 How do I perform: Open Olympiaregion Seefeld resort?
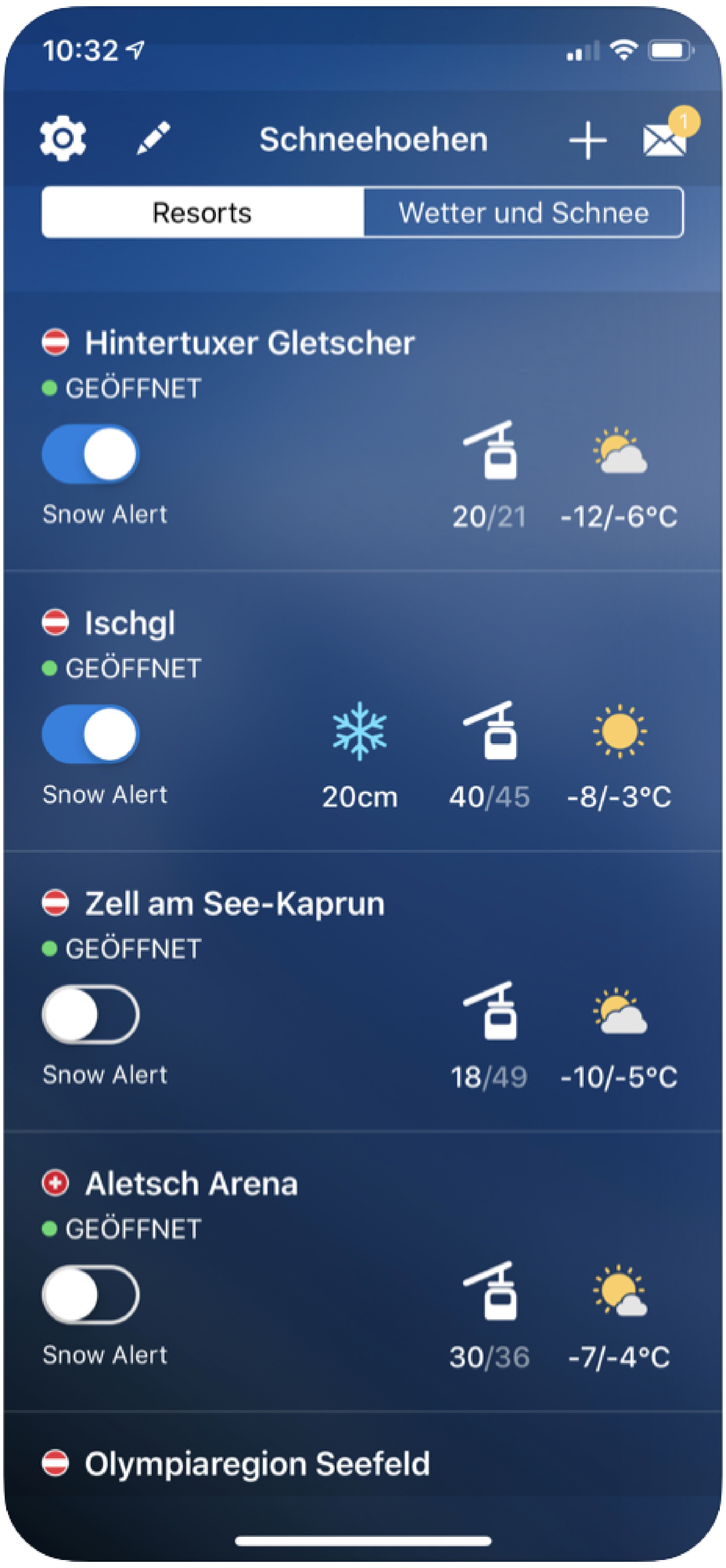click(x=257, y=1464)
